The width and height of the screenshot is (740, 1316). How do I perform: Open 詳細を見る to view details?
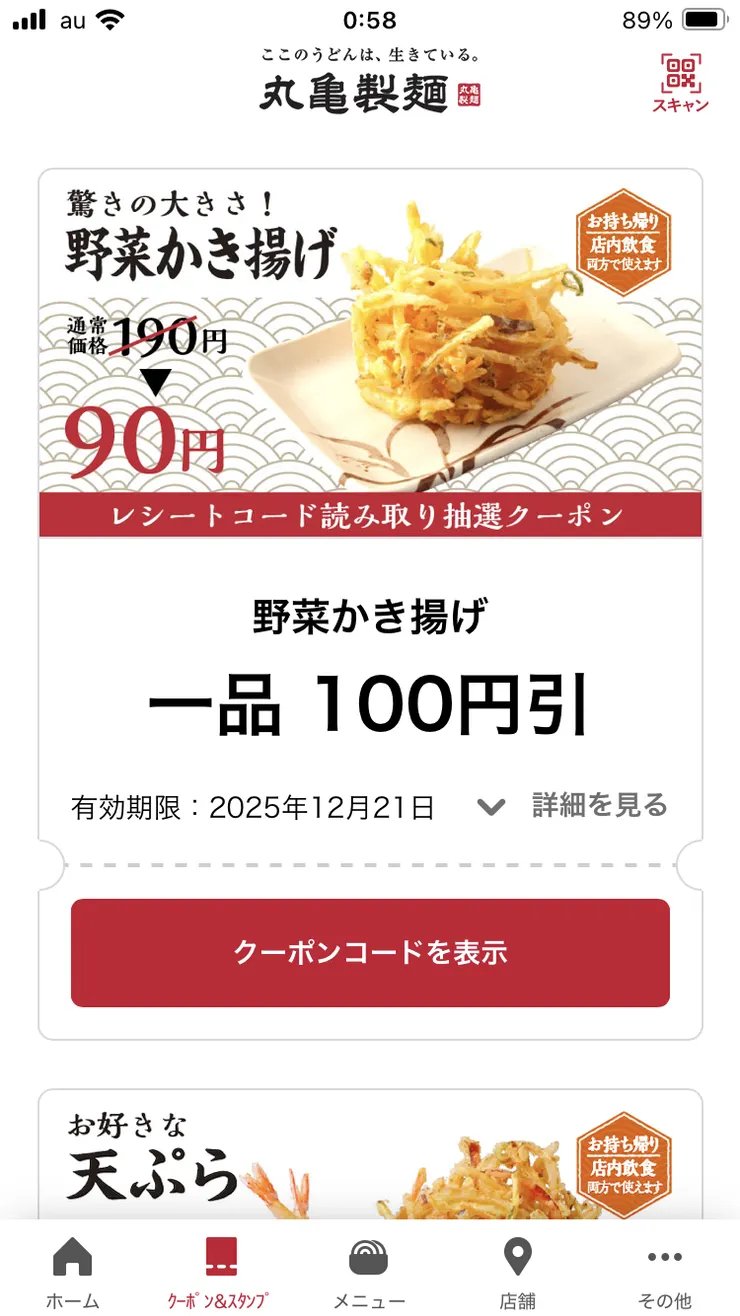(598, 805)
